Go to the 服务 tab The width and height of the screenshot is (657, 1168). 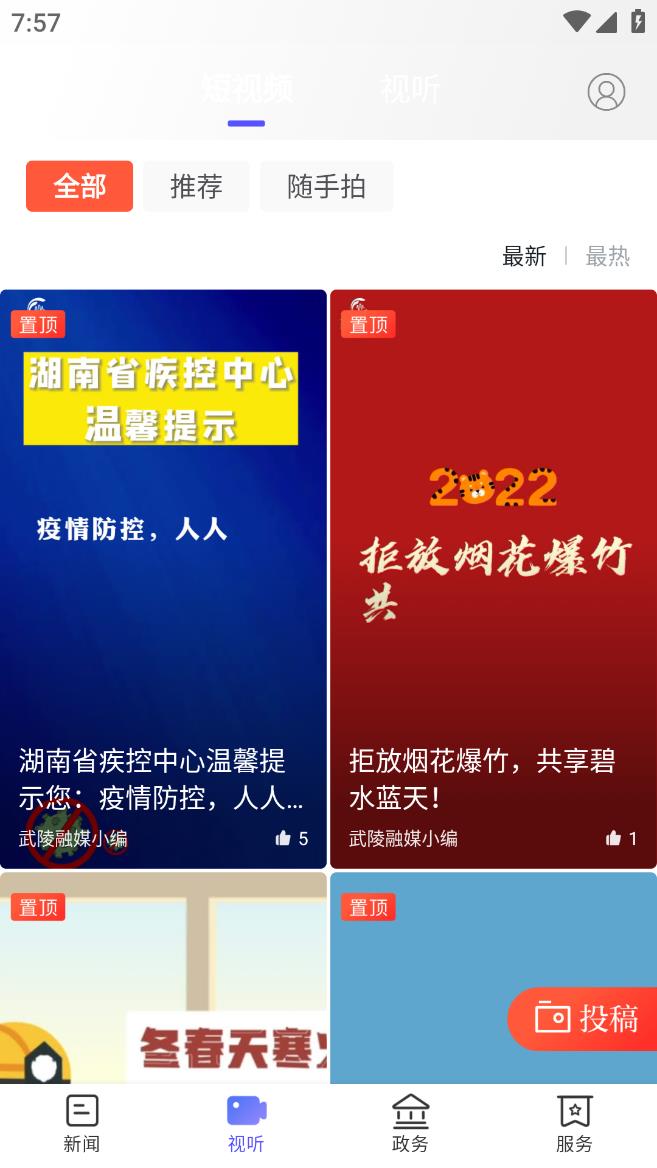(574, 1123)
